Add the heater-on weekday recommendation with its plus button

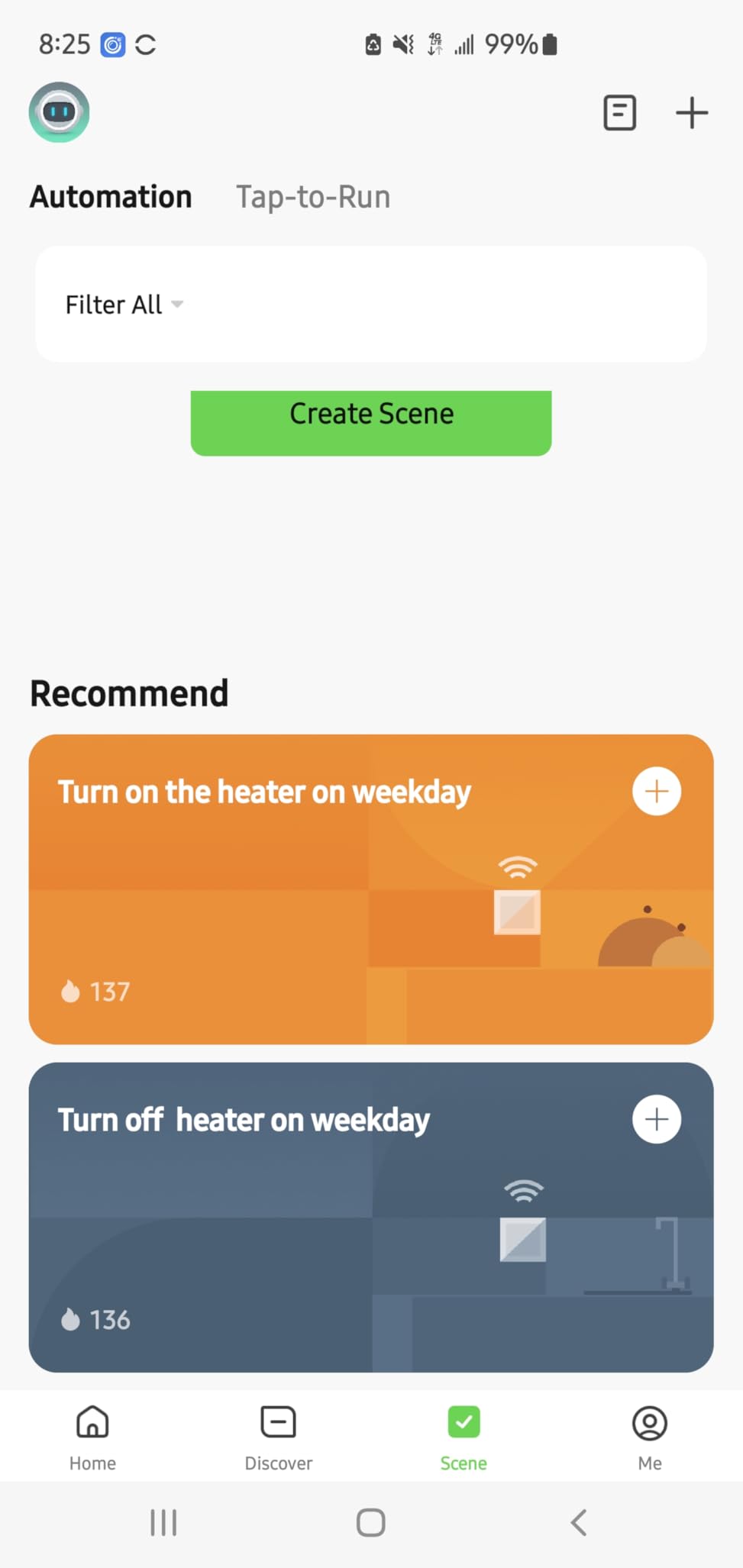pyautogui.click(x=657, y=791)
